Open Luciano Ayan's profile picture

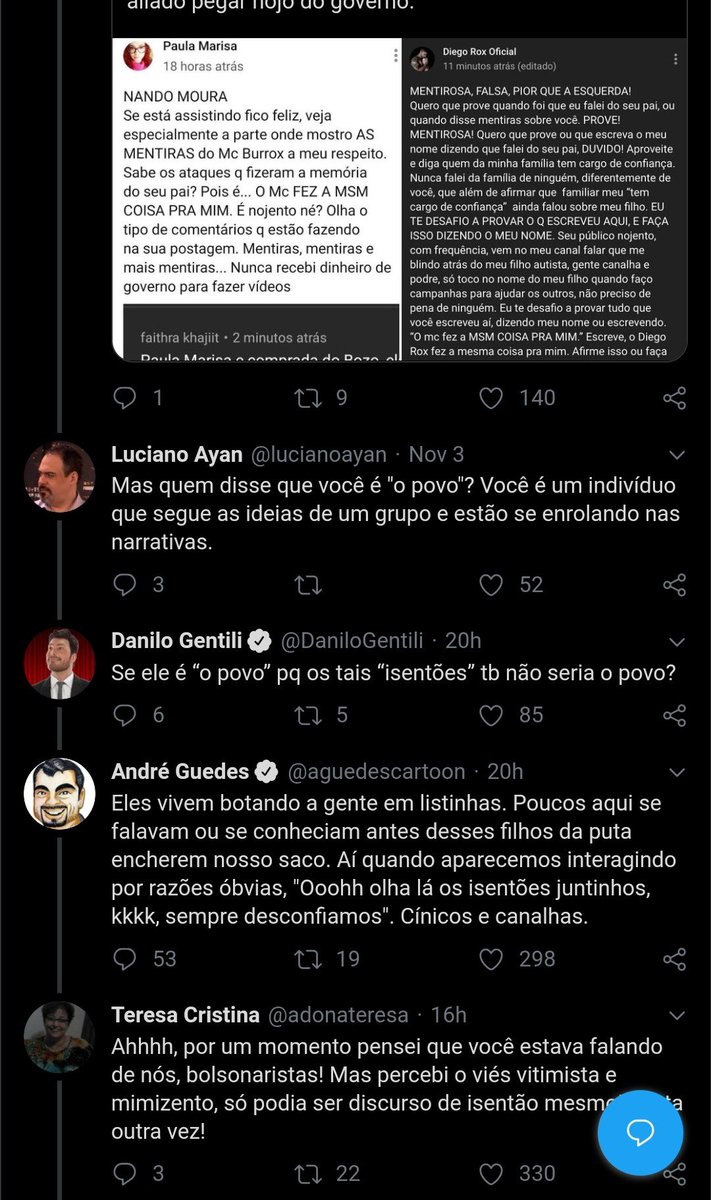tap(59, 476)
